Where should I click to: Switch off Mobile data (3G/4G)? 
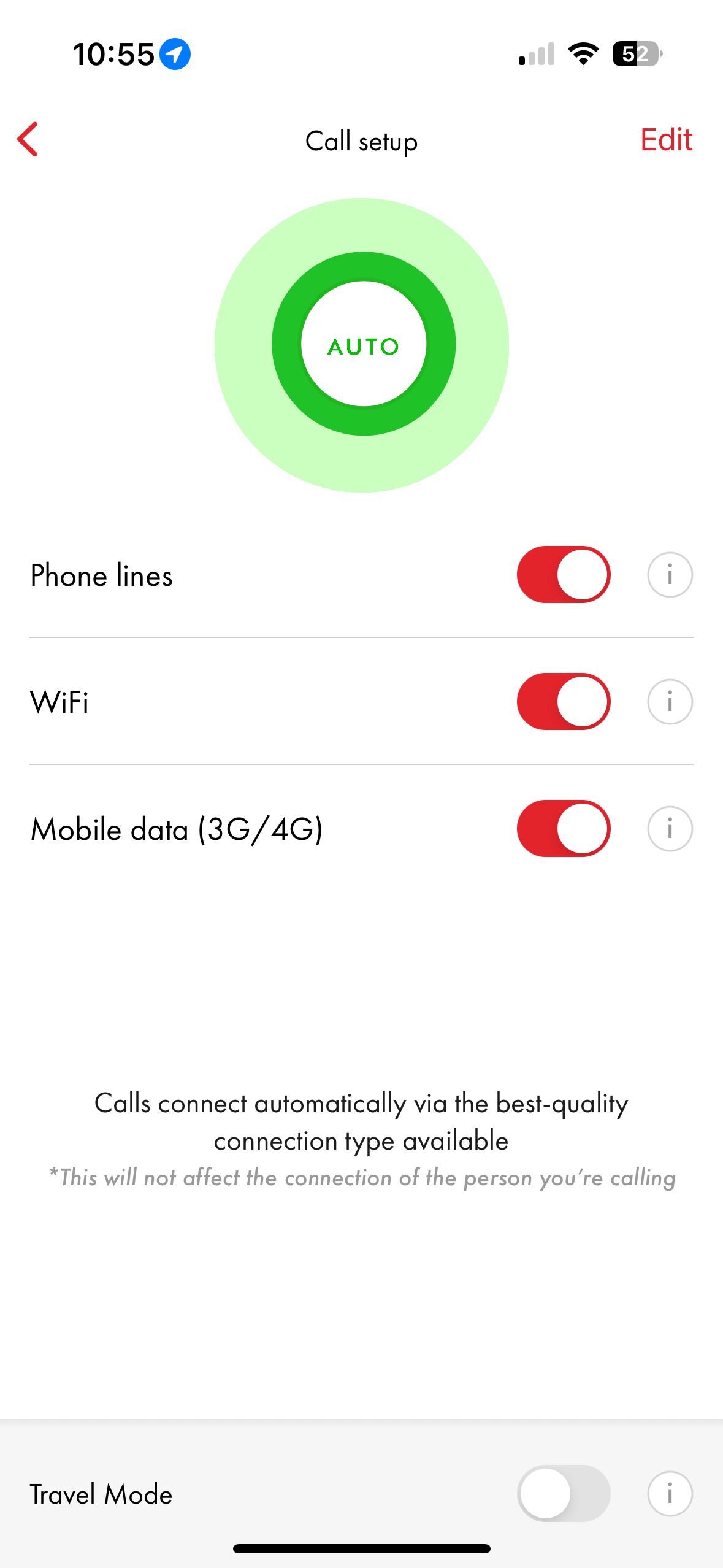pyautogui.click(x=564, y=829)
